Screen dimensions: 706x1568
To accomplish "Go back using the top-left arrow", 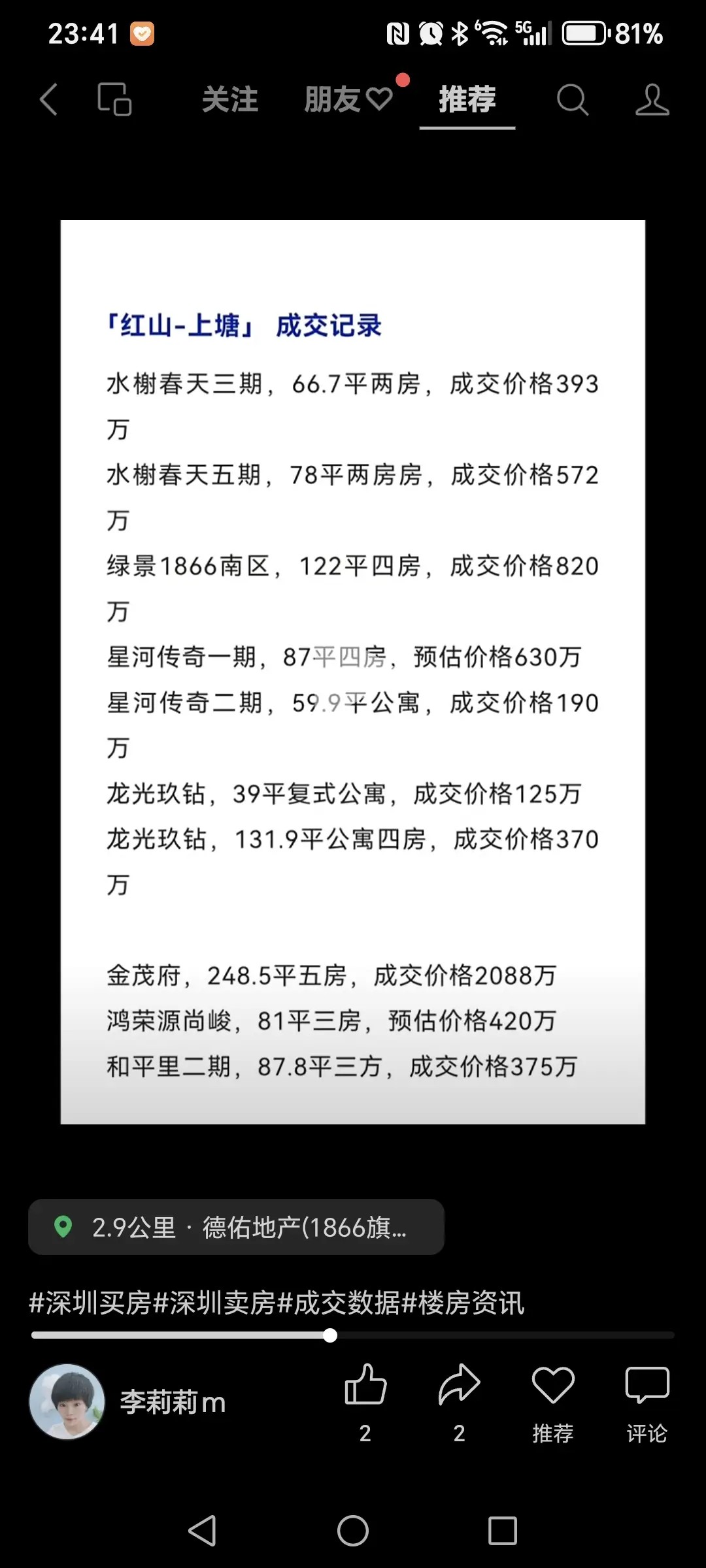I will pos(49,99).
